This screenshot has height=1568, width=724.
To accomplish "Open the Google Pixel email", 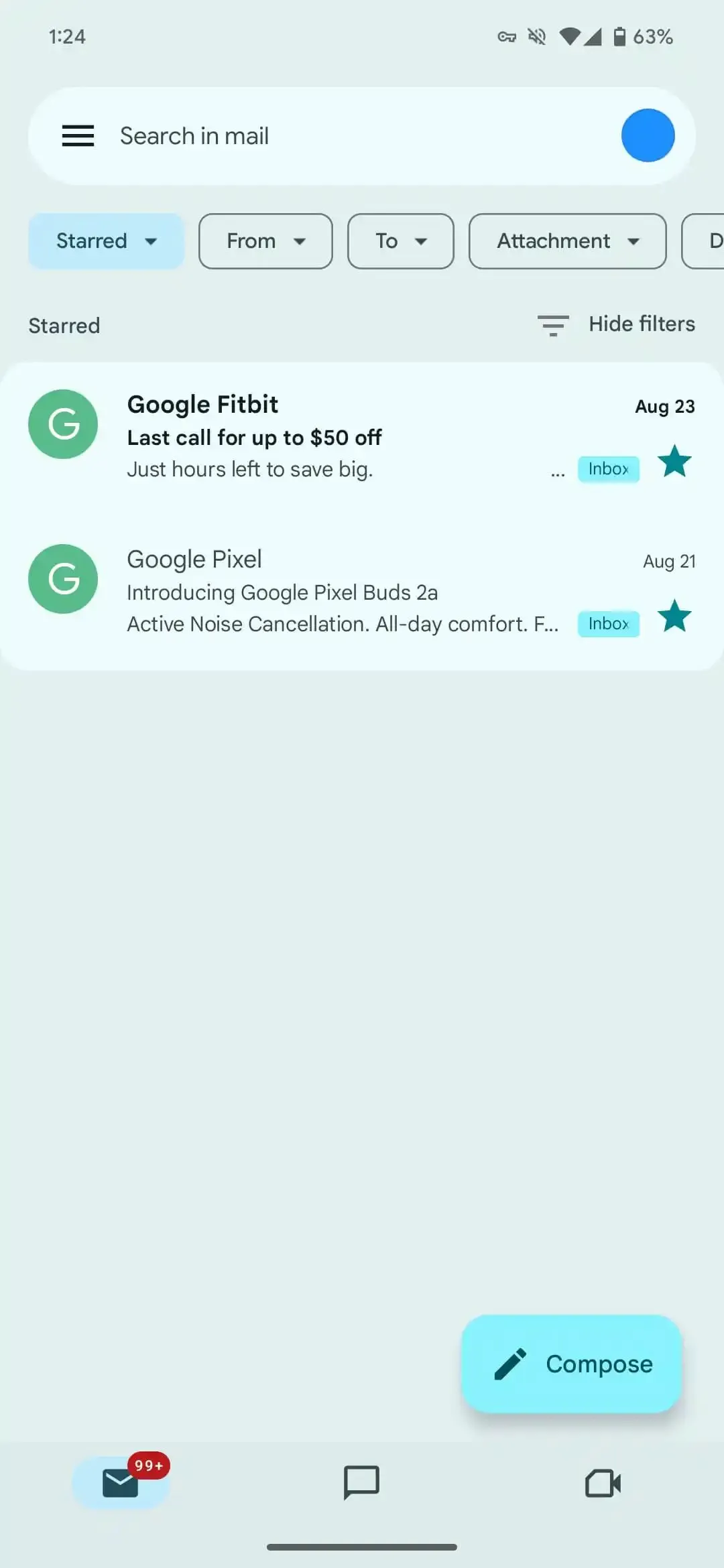I will [x=335, y=592].
